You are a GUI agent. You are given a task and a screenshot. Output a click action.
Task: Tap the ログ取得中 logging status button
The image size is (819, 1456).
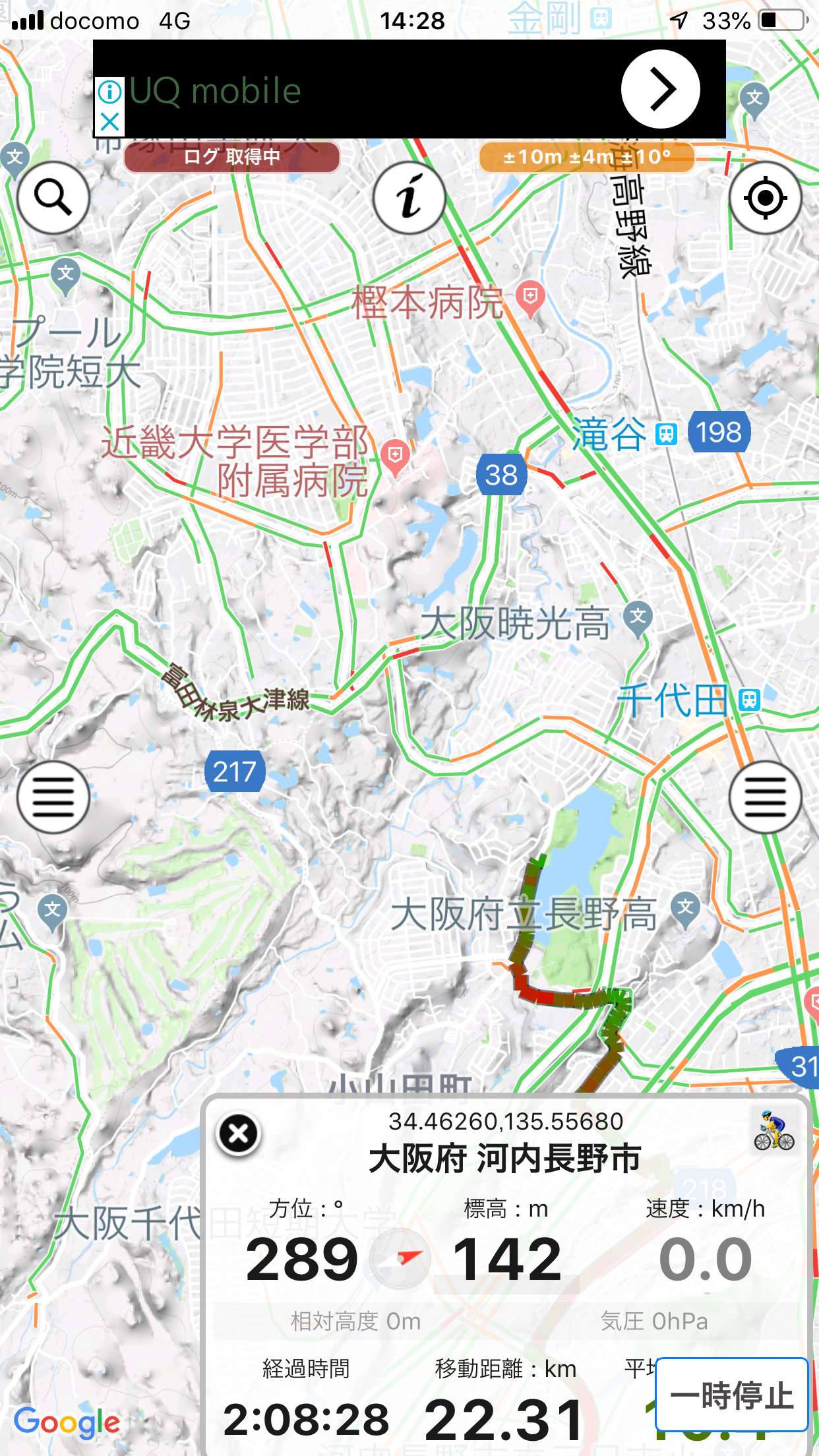[x=231, y=157]
